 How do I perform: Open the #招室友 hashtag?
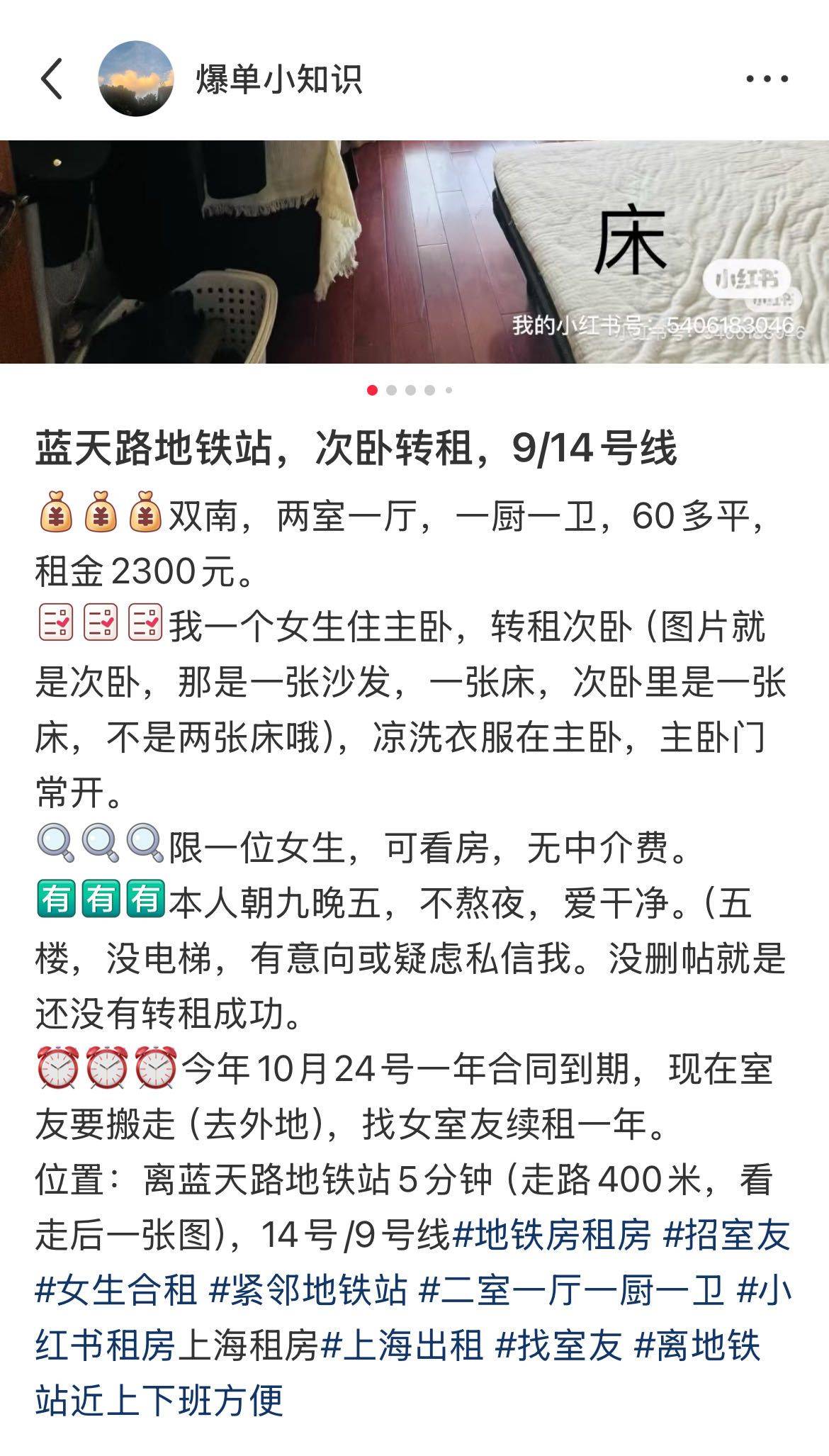click(727, 1236)
